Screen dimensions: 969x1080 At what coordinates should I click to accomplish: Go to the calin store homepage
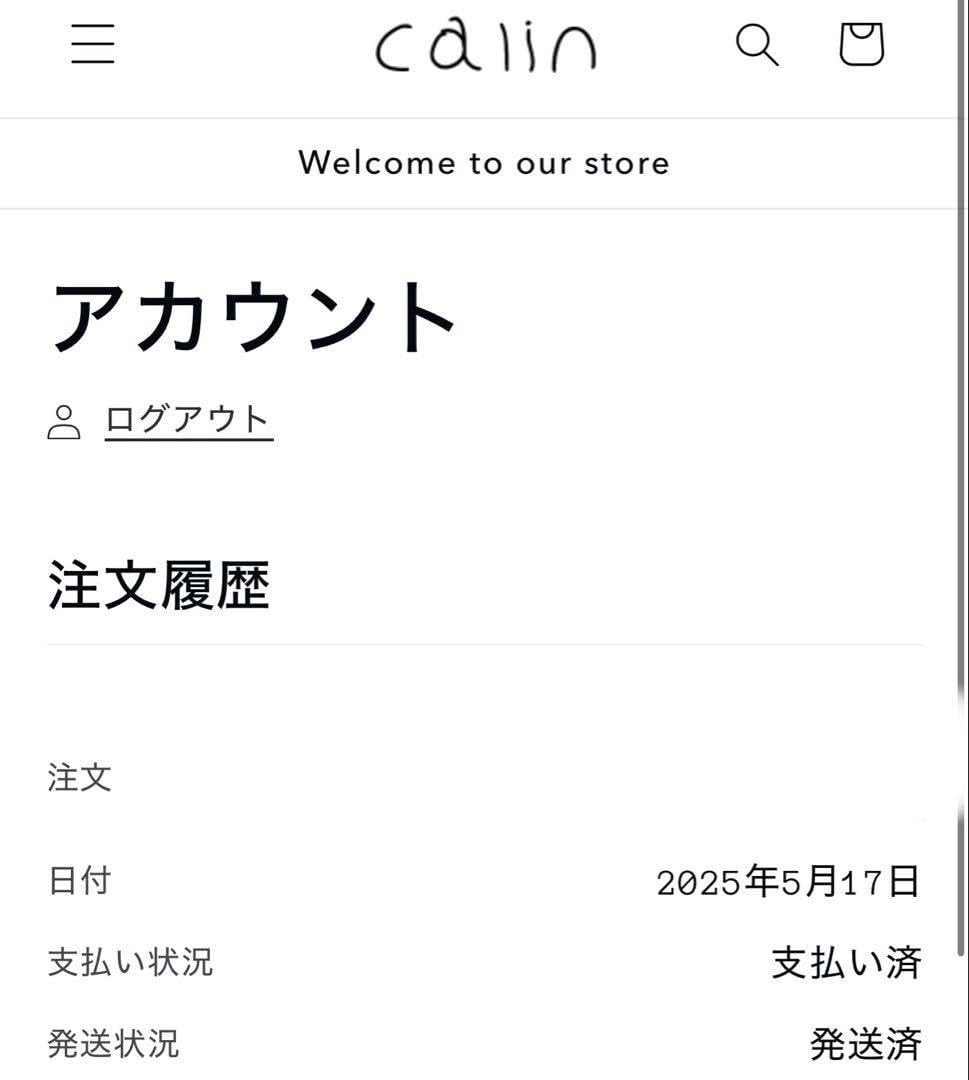coord(486,46)
